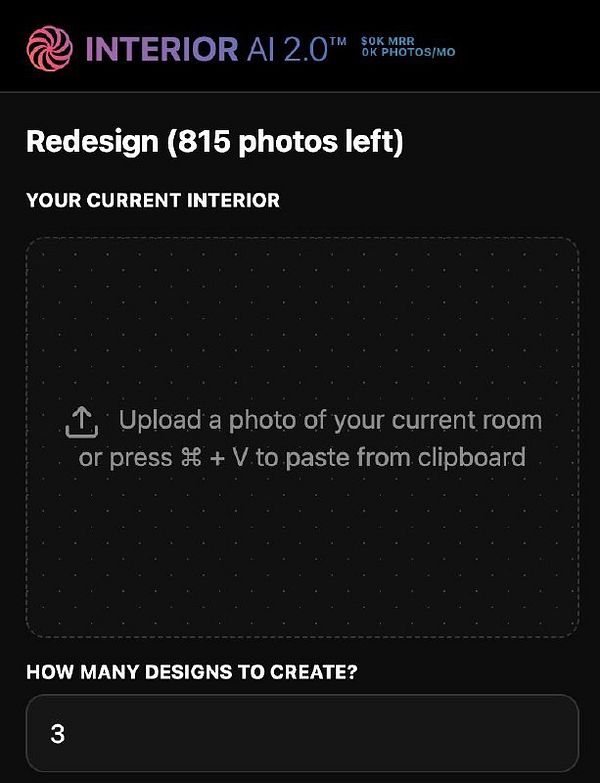Open the number of designs field
600x783 pixels.
(x=302, y=733)
